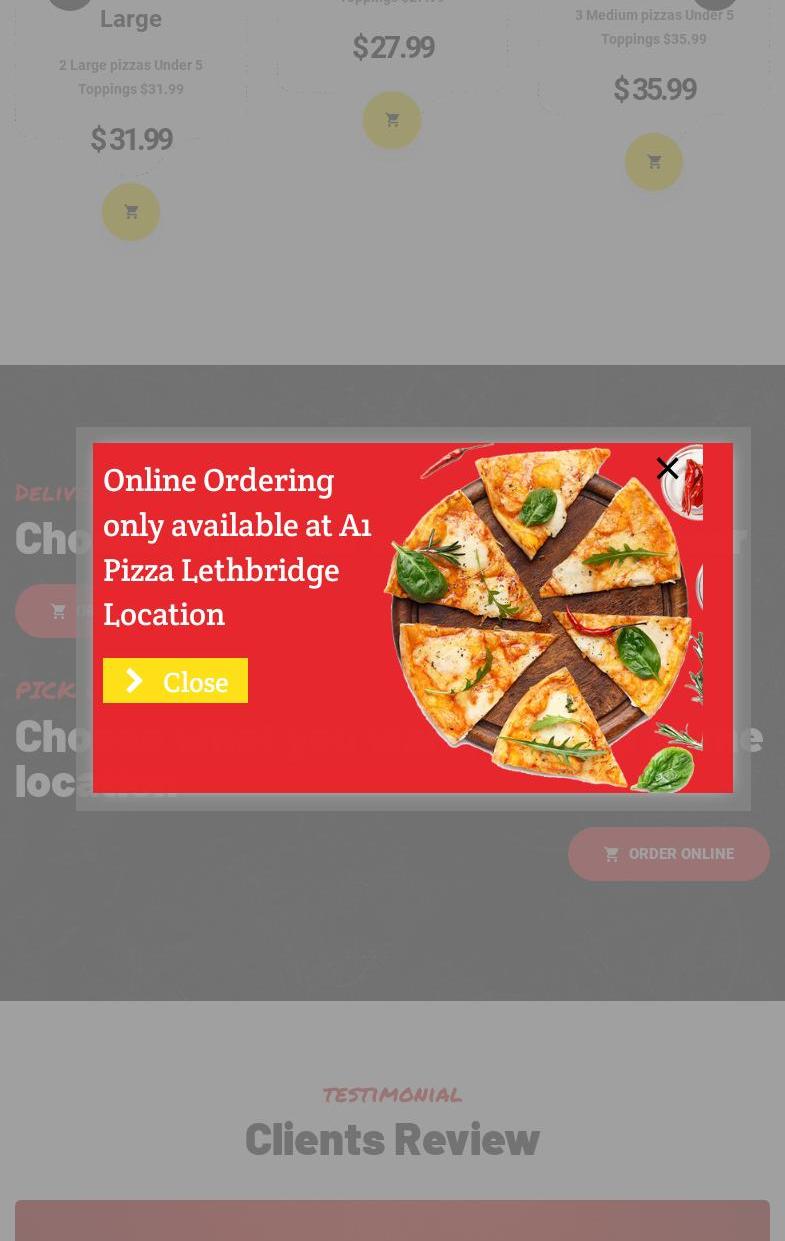Dismiss the popup with the X icon

[667, 468]
